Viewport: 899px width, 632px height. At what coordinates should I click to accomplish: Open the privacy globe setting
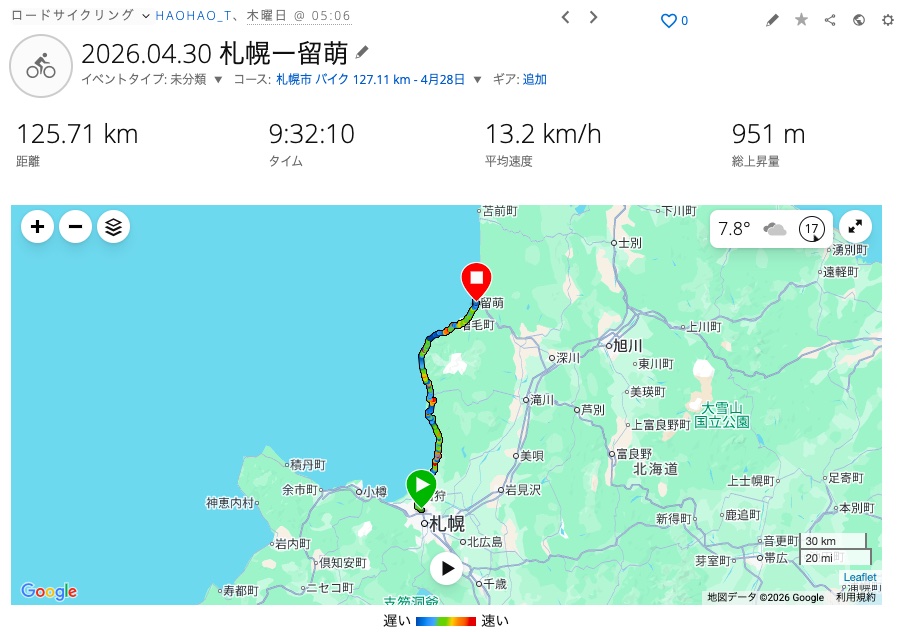click(858, 20)
